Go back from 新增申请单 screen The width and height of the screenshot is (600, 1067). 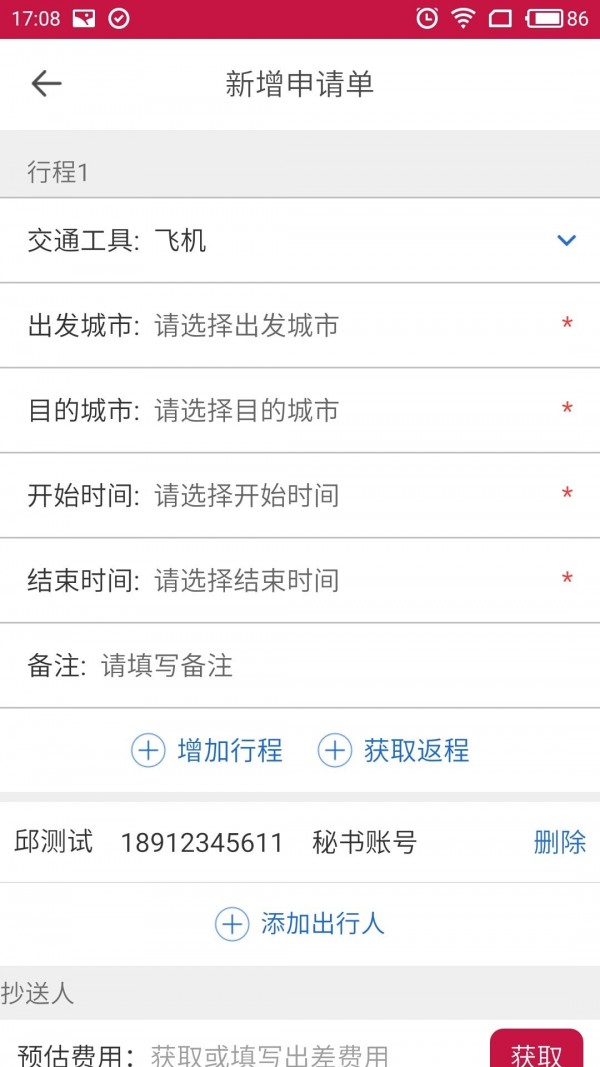tap(46, 84)
